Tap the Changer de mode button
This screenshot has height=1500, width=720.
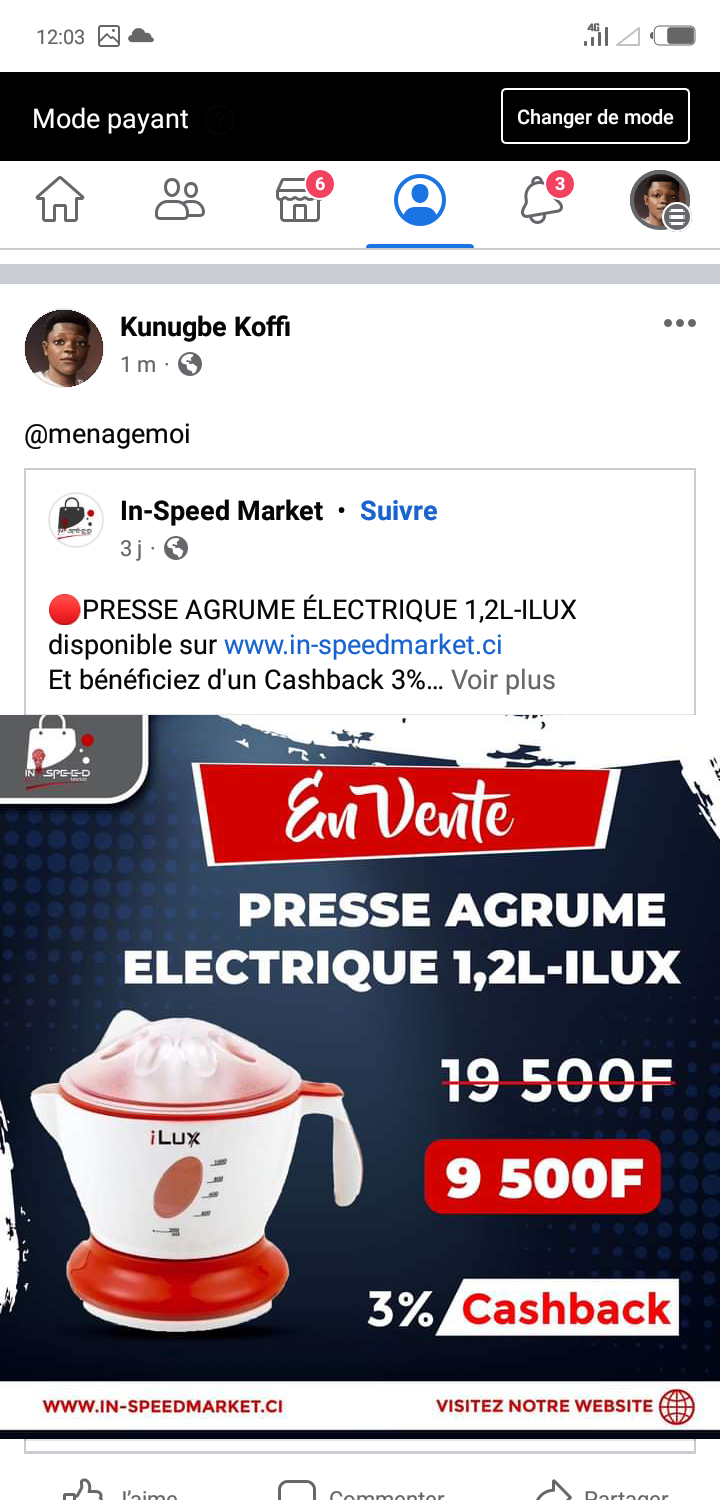595,117
